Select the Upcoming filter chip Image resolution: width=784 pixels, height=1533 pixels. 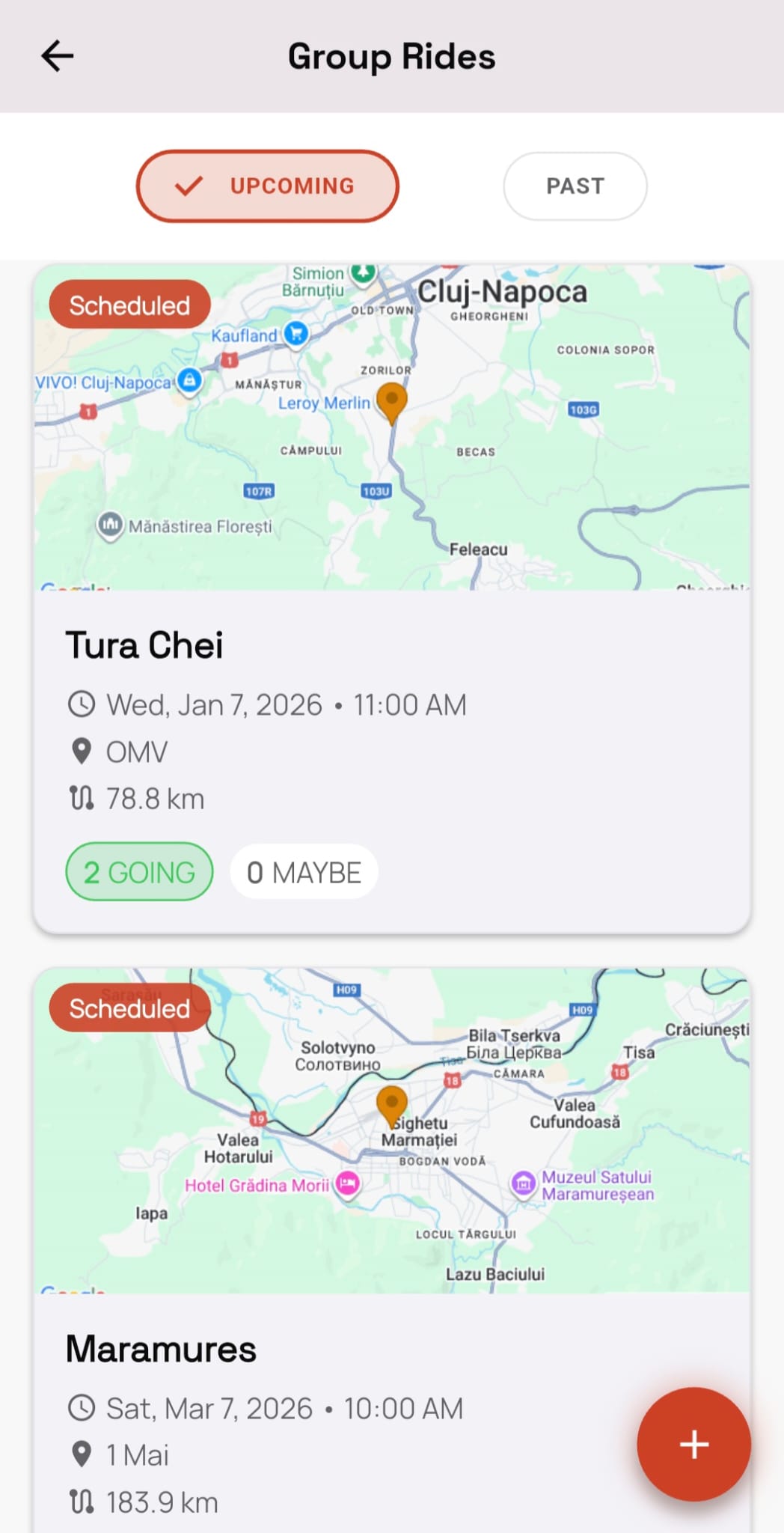point(267,186)
